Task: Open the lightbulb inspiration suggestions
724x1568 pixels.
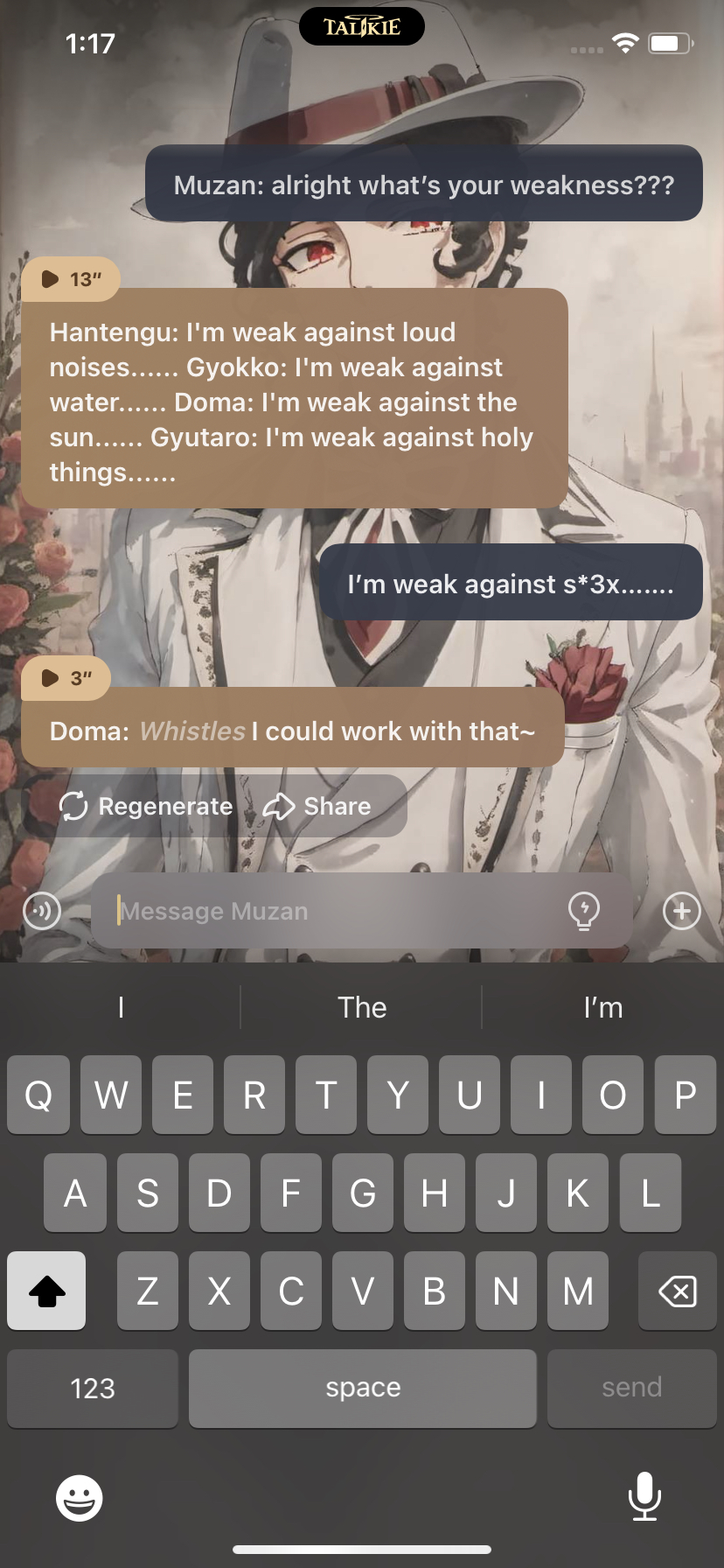Action: click(x=583, y=911)
